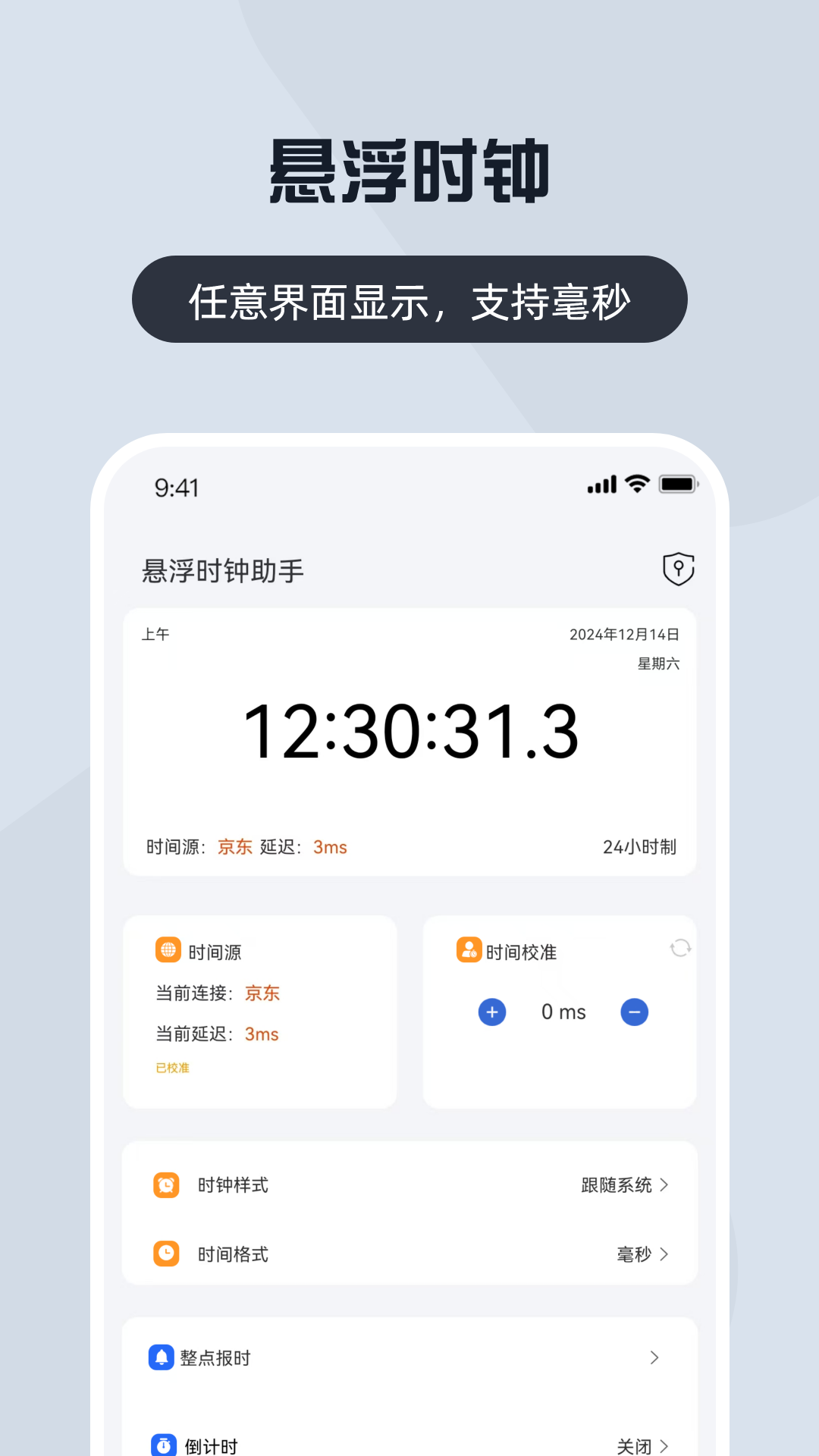This screenshot has height=1456, width=819.
Task: Select 跟随系统 clock style option
Action: (x=616, y=1185)
